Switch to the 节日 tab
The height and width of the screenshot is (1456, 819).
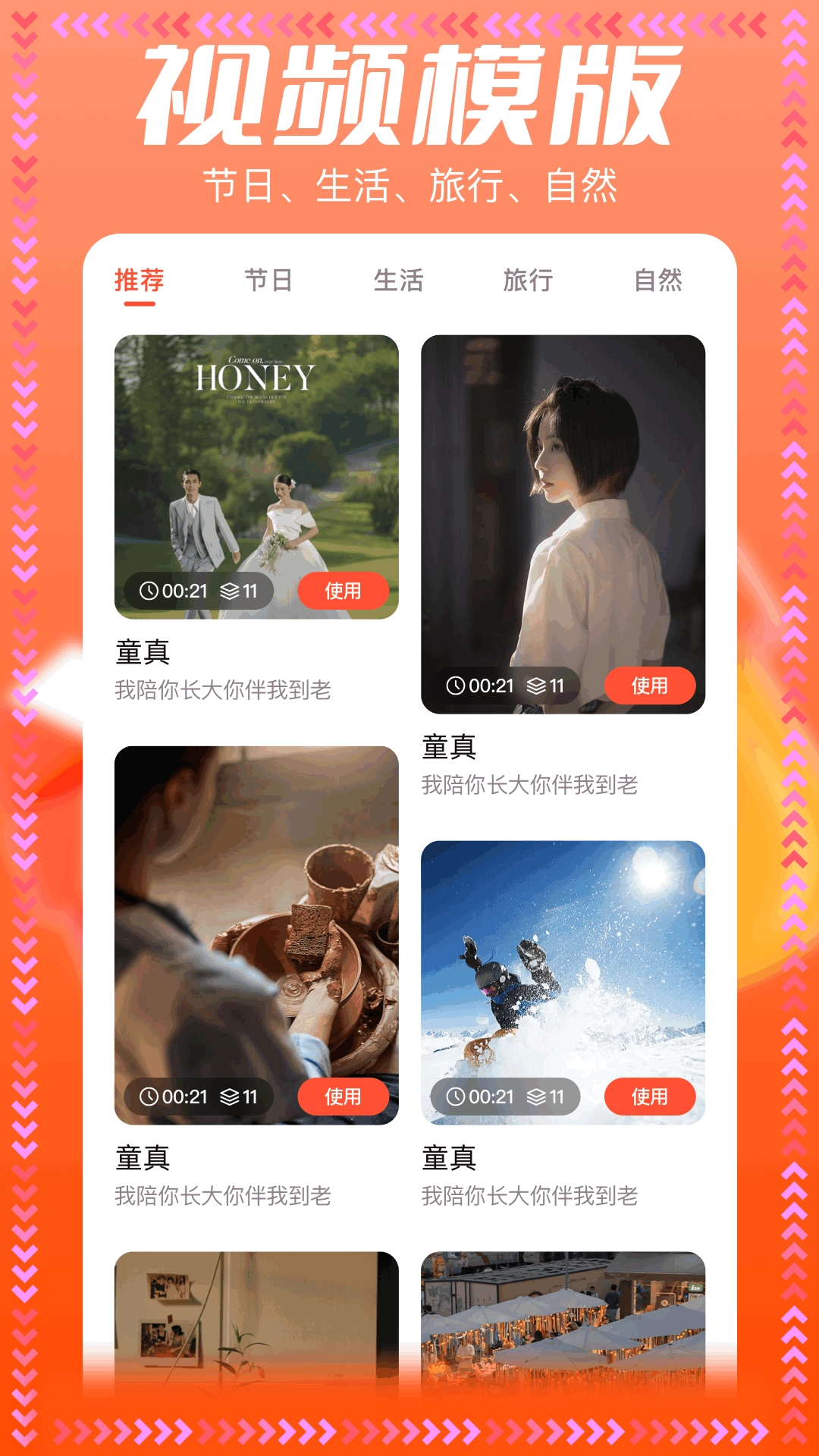coord(270,280)
